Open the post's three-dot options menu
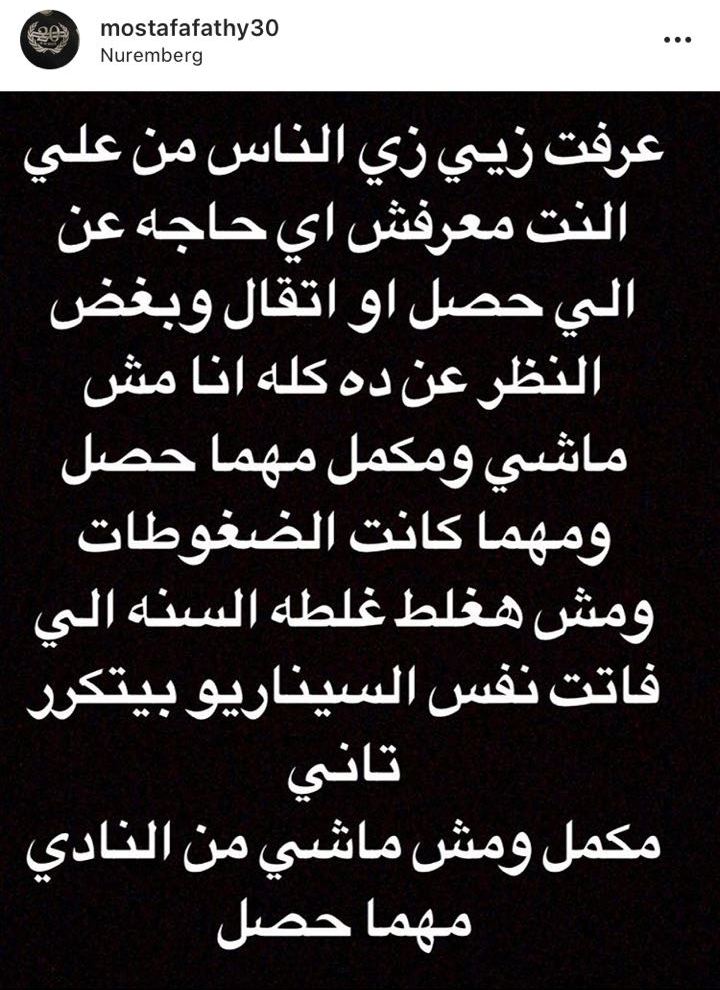Viewport: 720px width, 990px height. (x=678, y=40)
